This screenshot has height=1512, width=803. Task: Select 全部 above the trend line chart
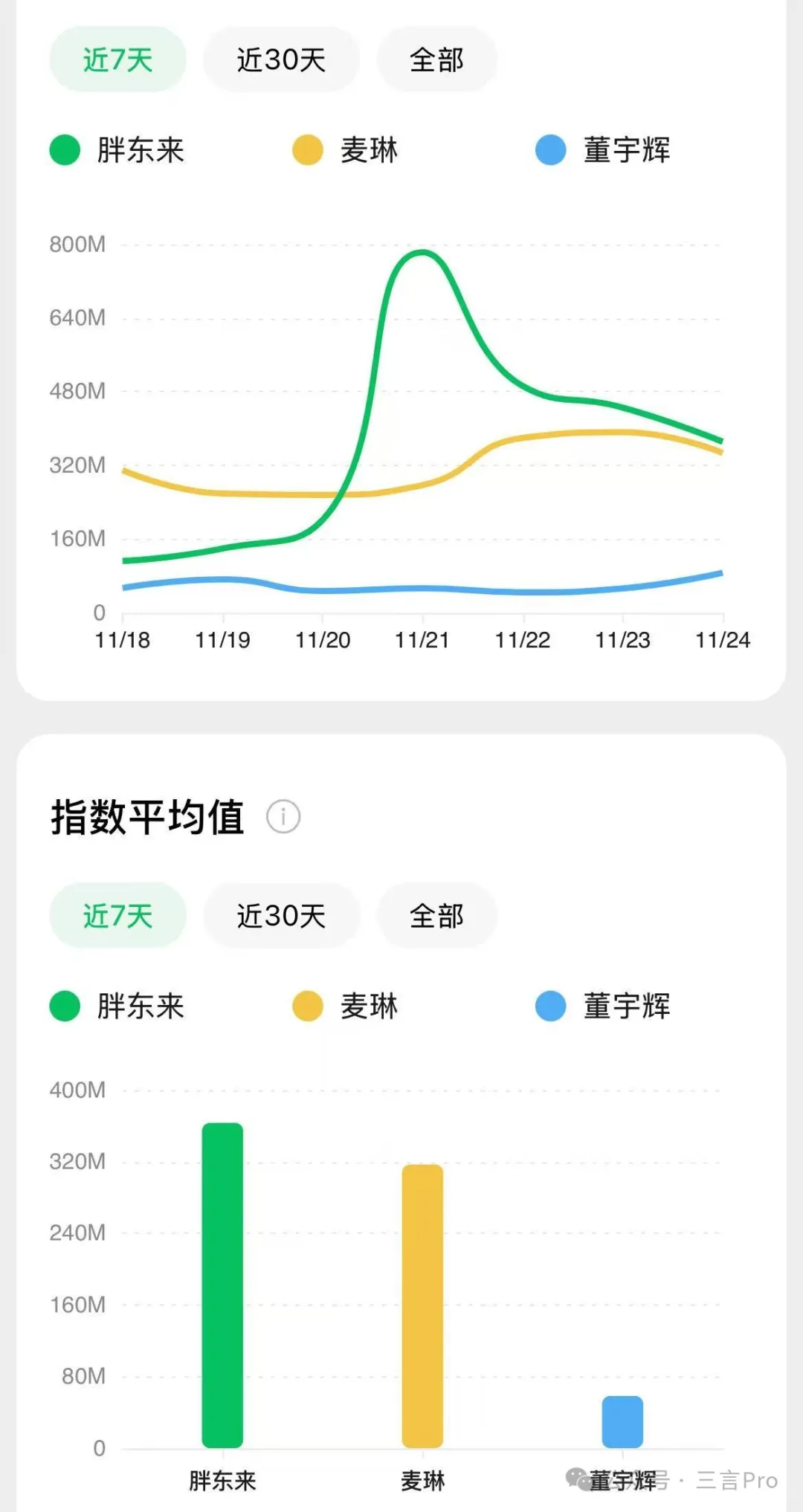436,59
